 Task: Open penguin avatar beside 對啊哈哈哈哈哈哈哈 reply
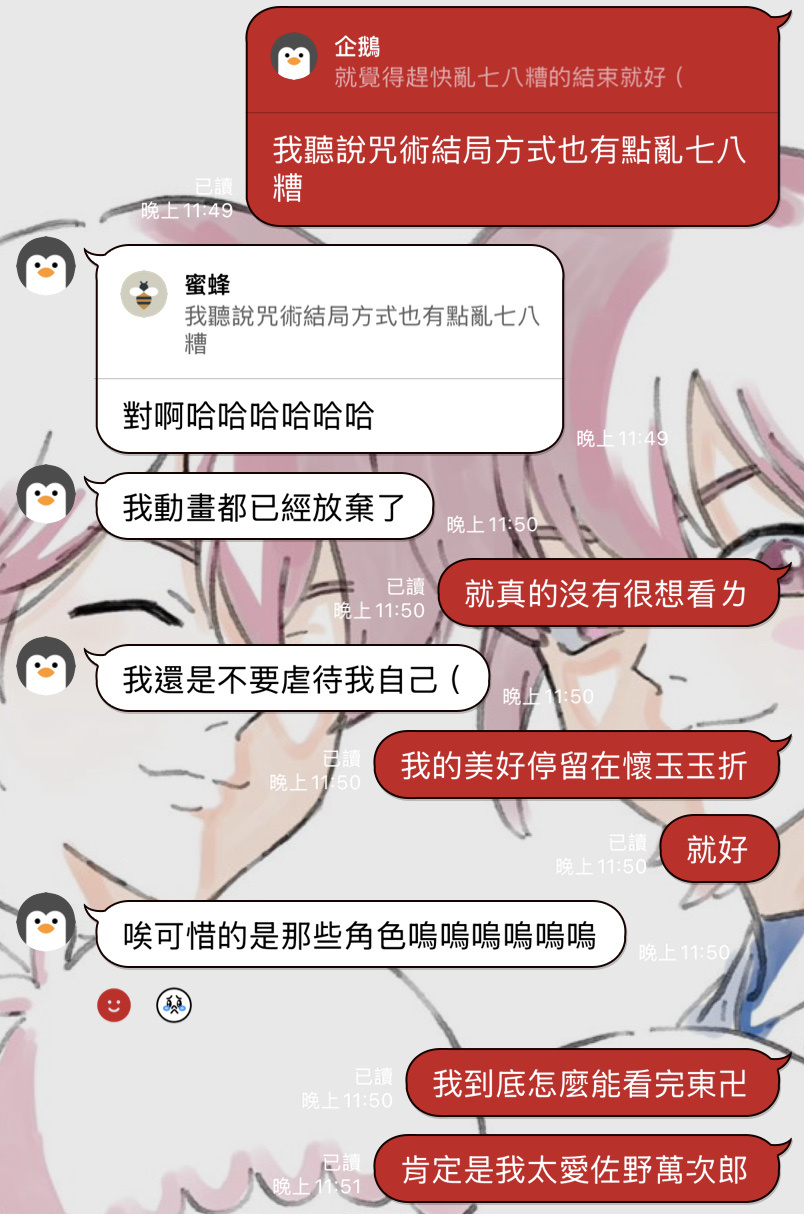pyautogui.click(x=46, y=266)
